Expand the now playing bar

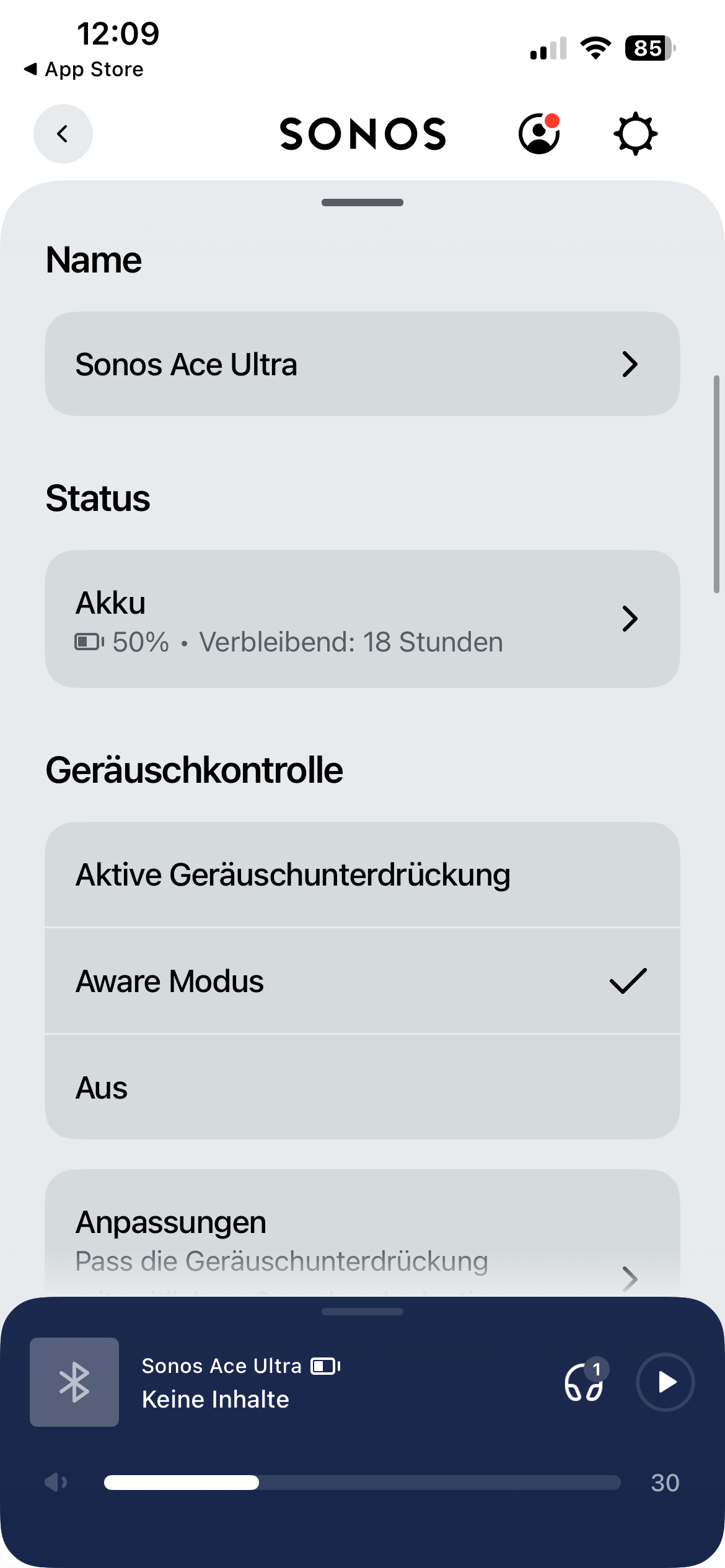tap(362, 1312)
